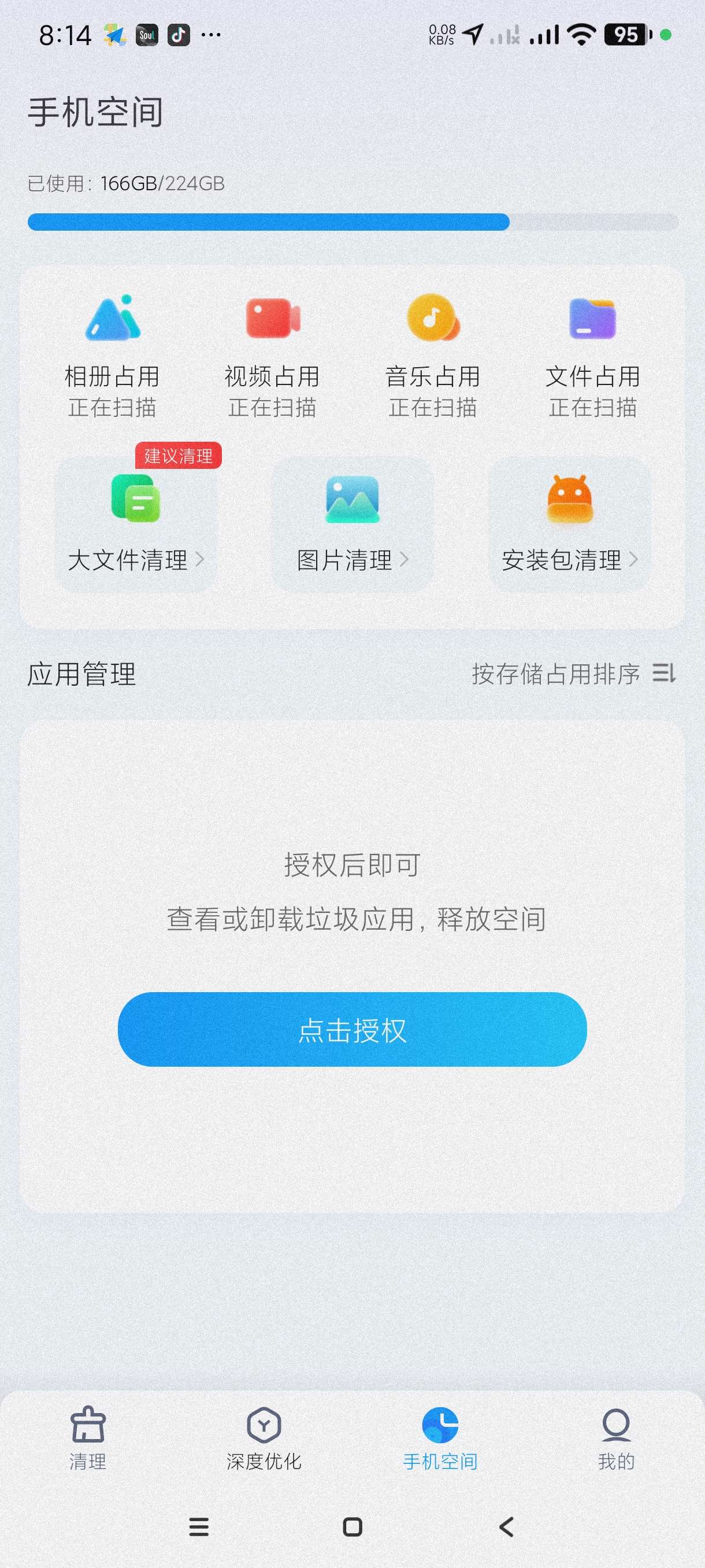Viewport: 705px width, 1568px height.
Task: Open 视频占用 video usage
Action: (272, 354)
